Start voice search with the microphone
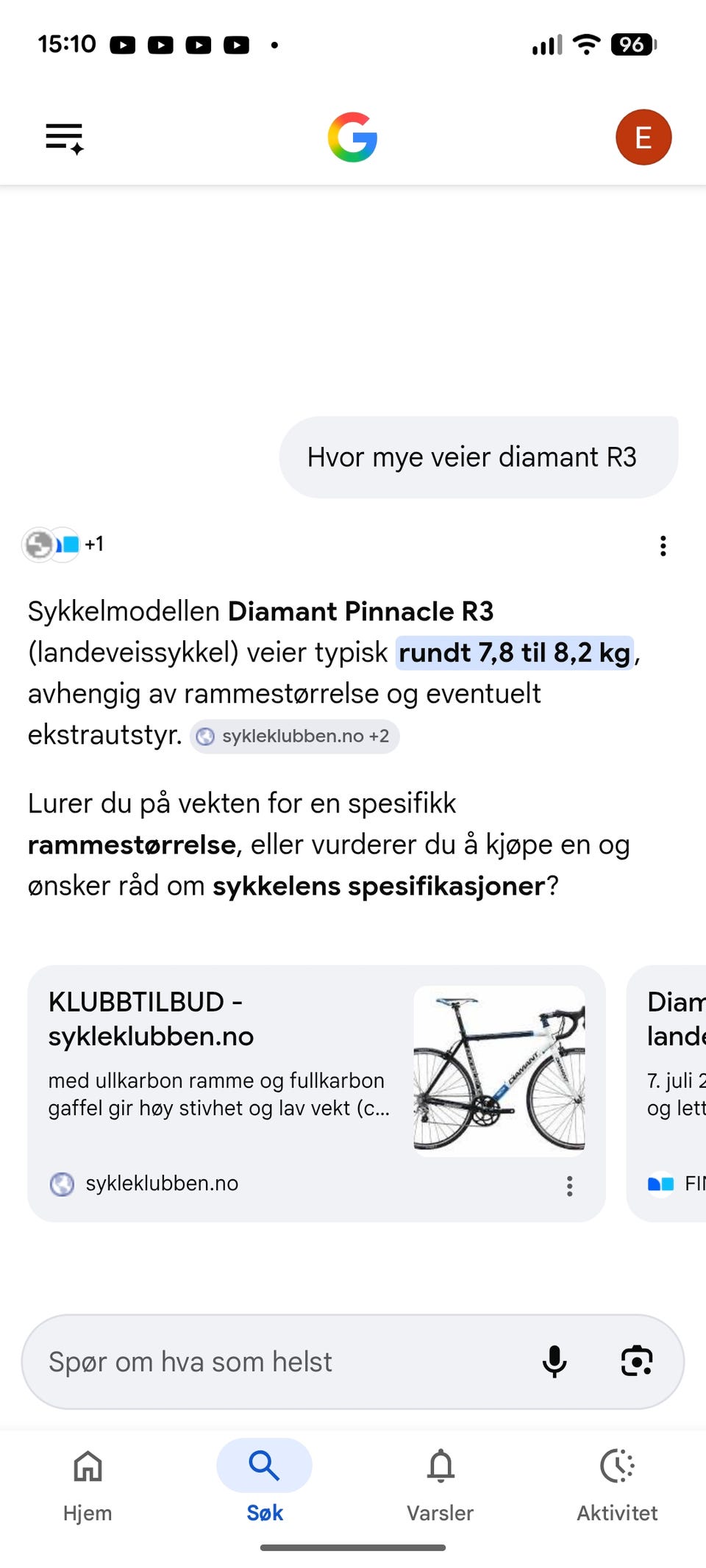Screen dimensions: 706x1568 555,1361
